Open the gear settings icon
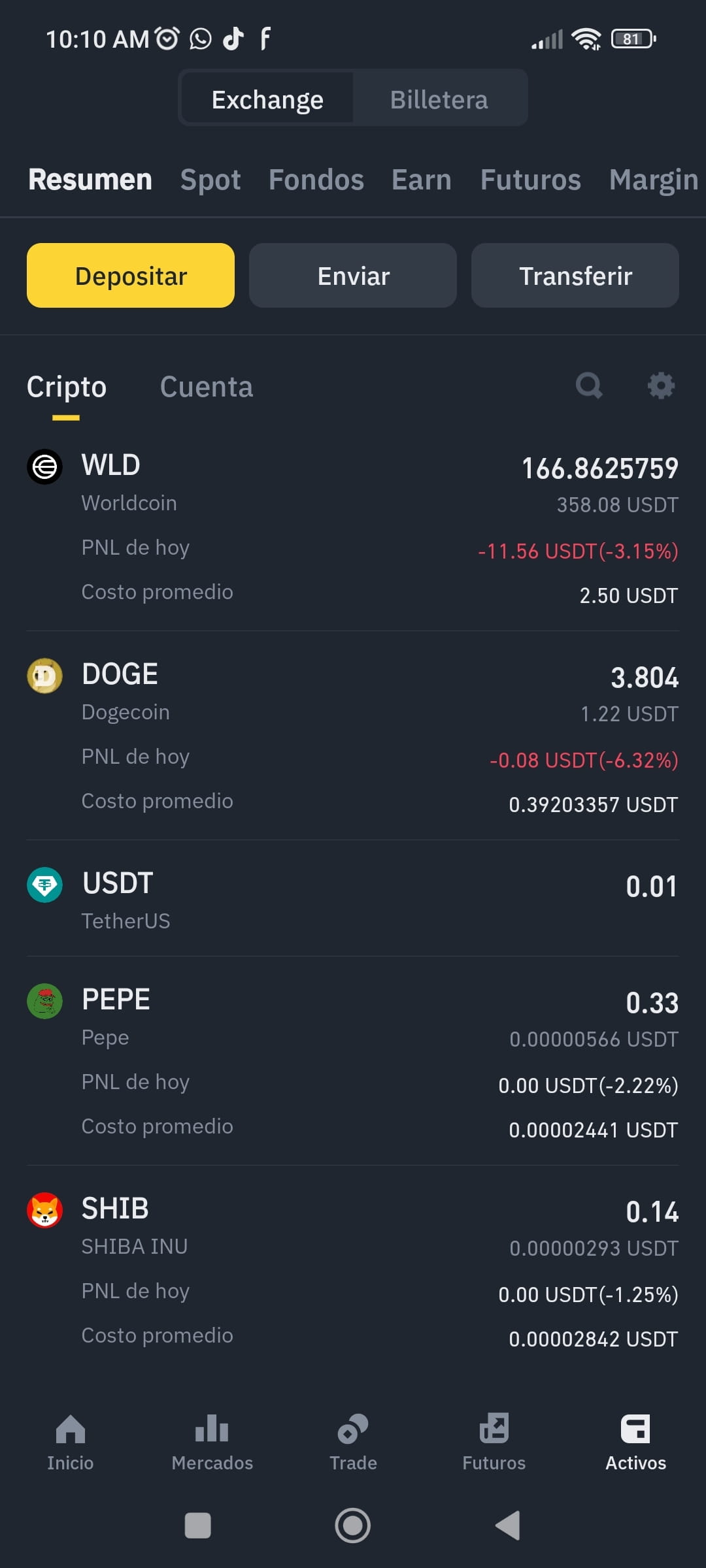 click(661, 385)
